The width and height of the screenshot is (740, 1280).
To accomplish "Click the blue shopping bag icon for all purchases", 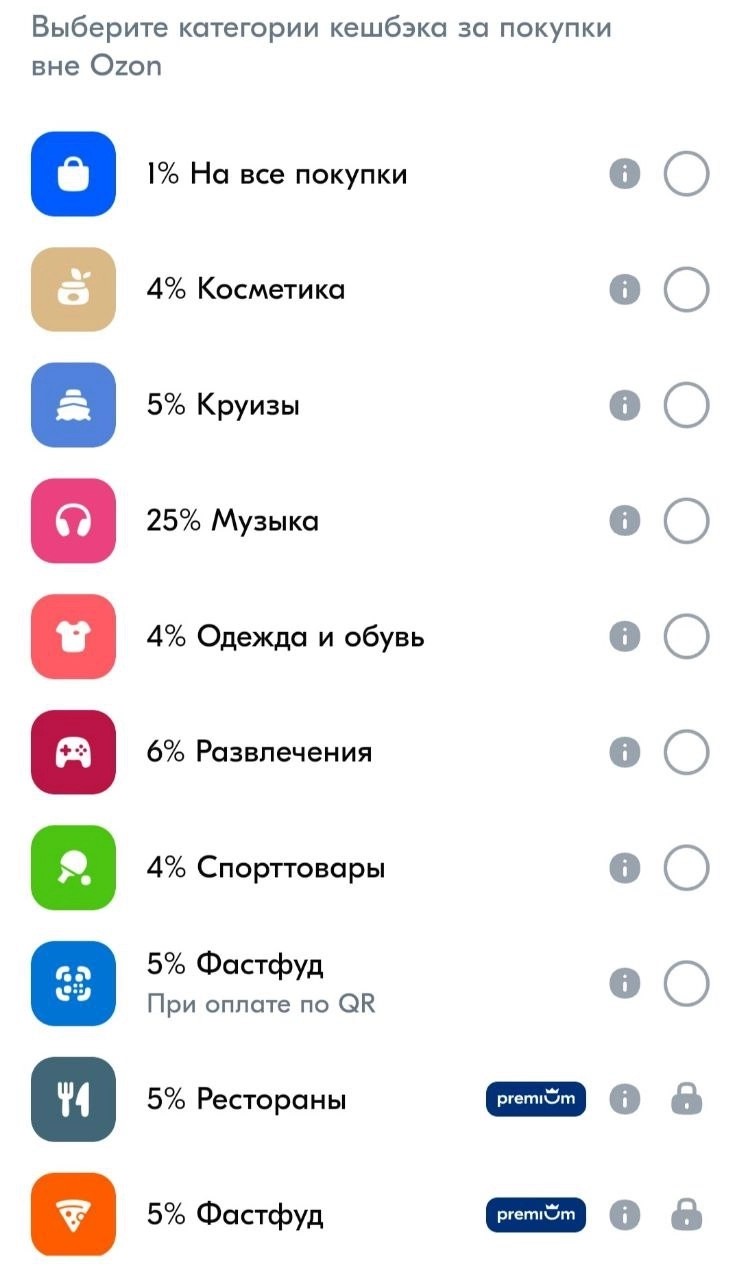I will (73, 173).
